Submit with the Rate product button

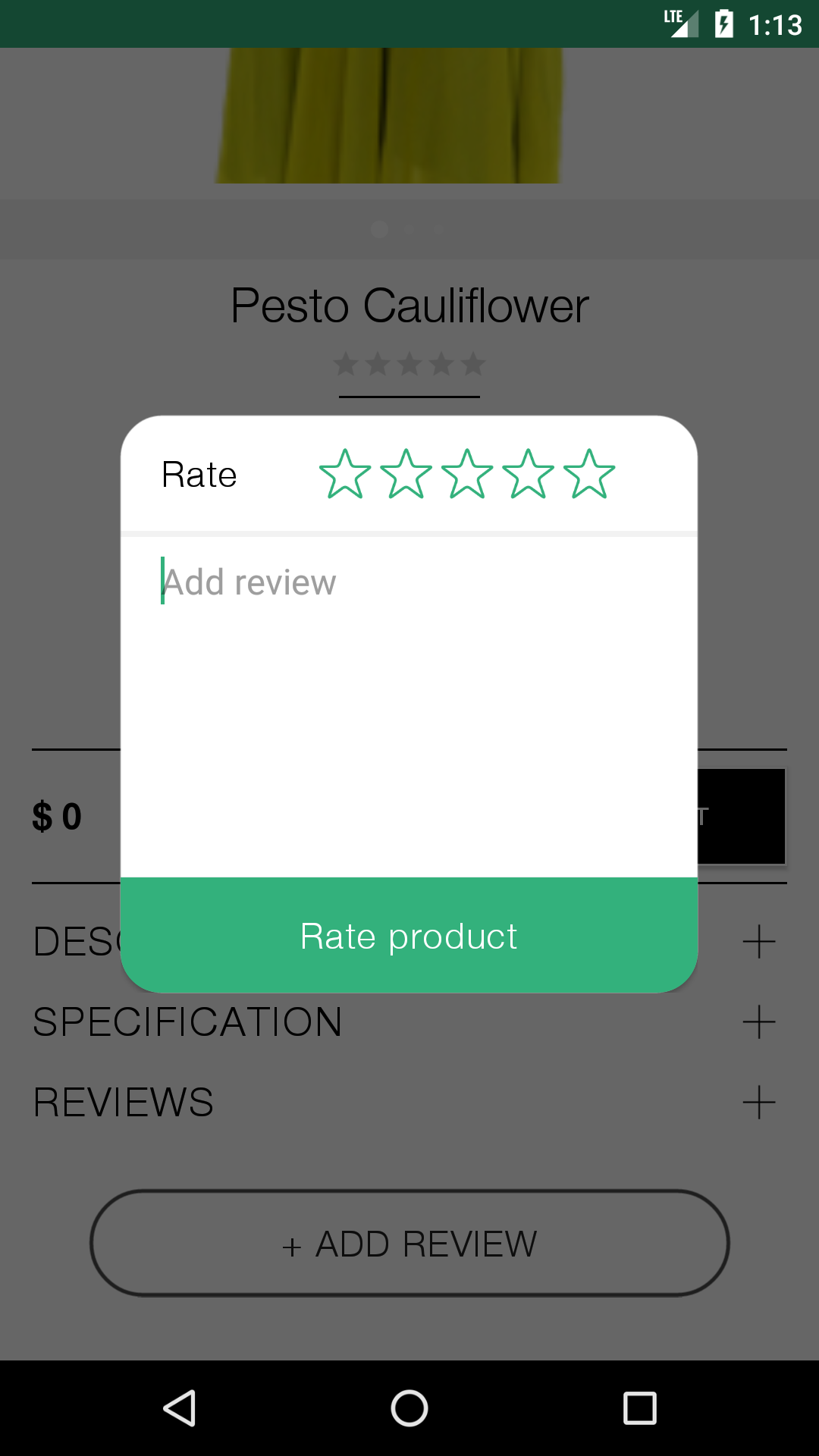409,936
